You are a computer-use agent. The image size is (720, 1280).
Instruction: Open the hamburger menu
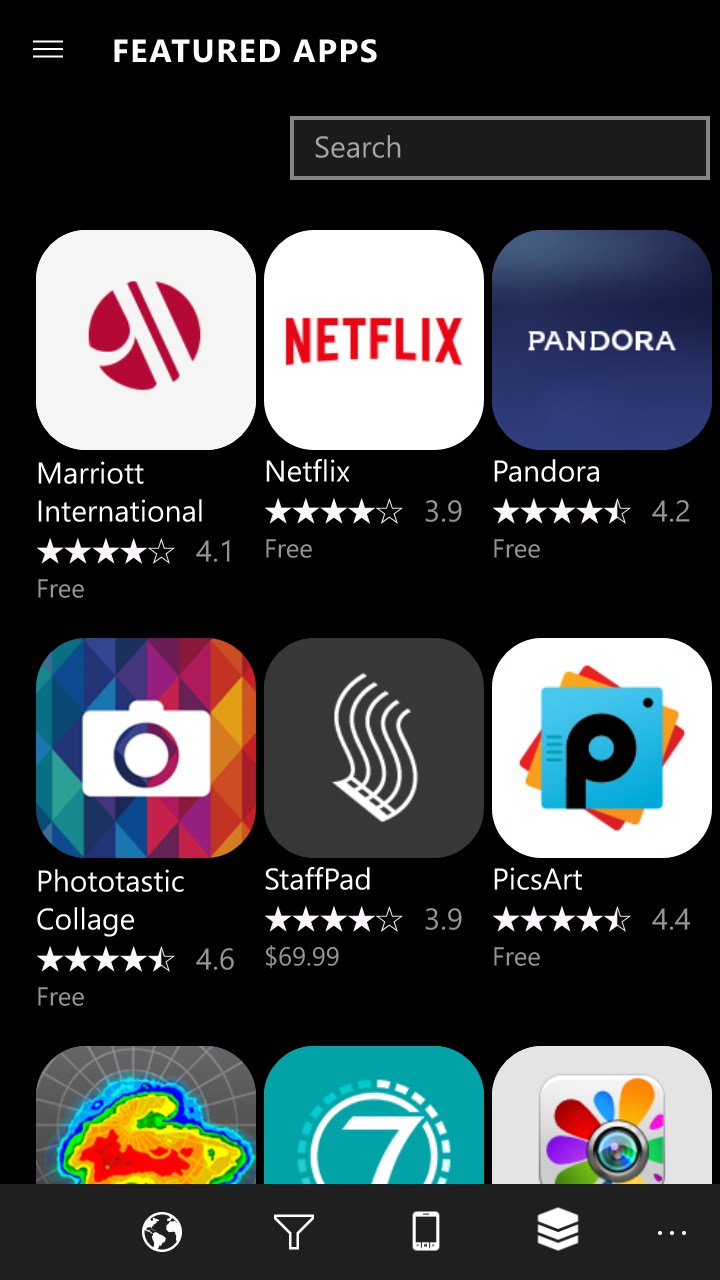point(48,50)
